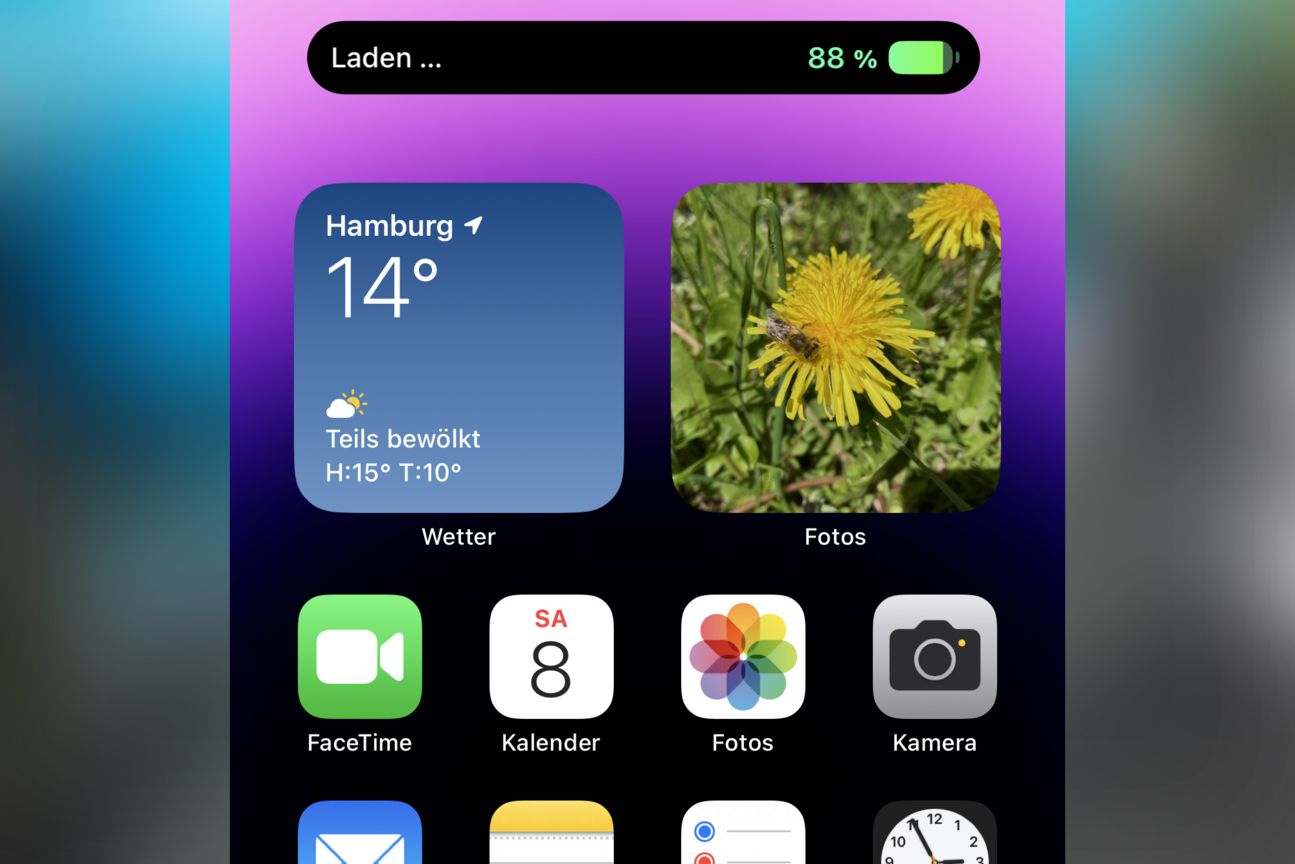Screen dimensions: 1295x864
Task: Open the Hamburg weather widget
Action: (459, 348)
